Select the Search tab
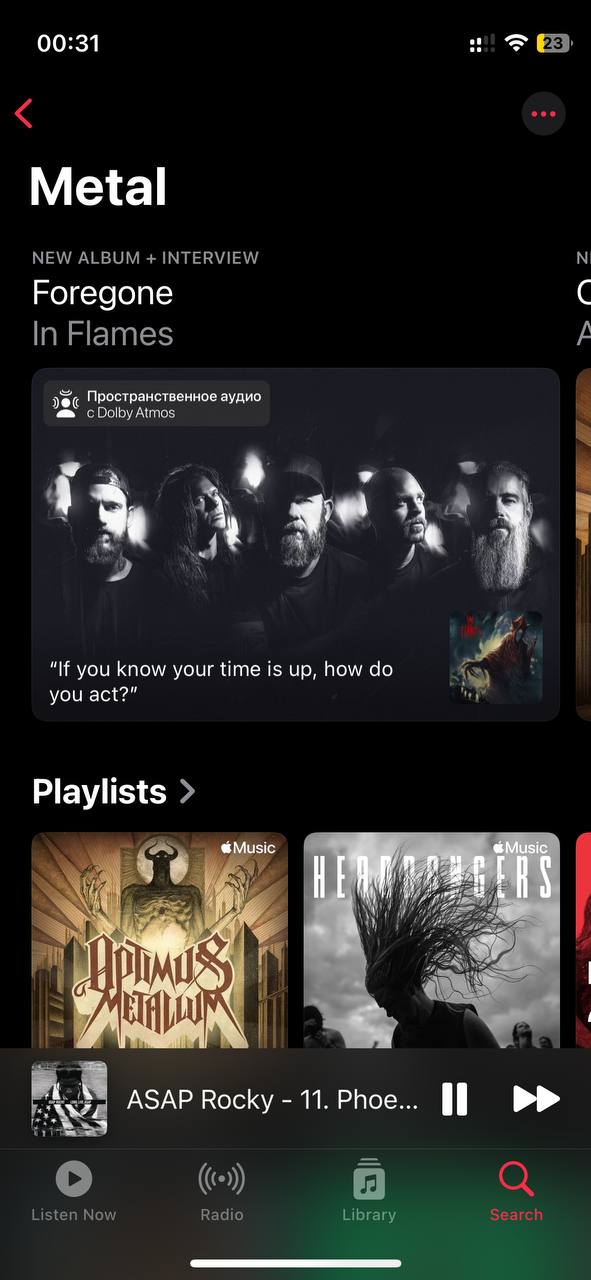Image resolution: width=591 pixels, height=1280 pixels. click(x=516, y=1192)
